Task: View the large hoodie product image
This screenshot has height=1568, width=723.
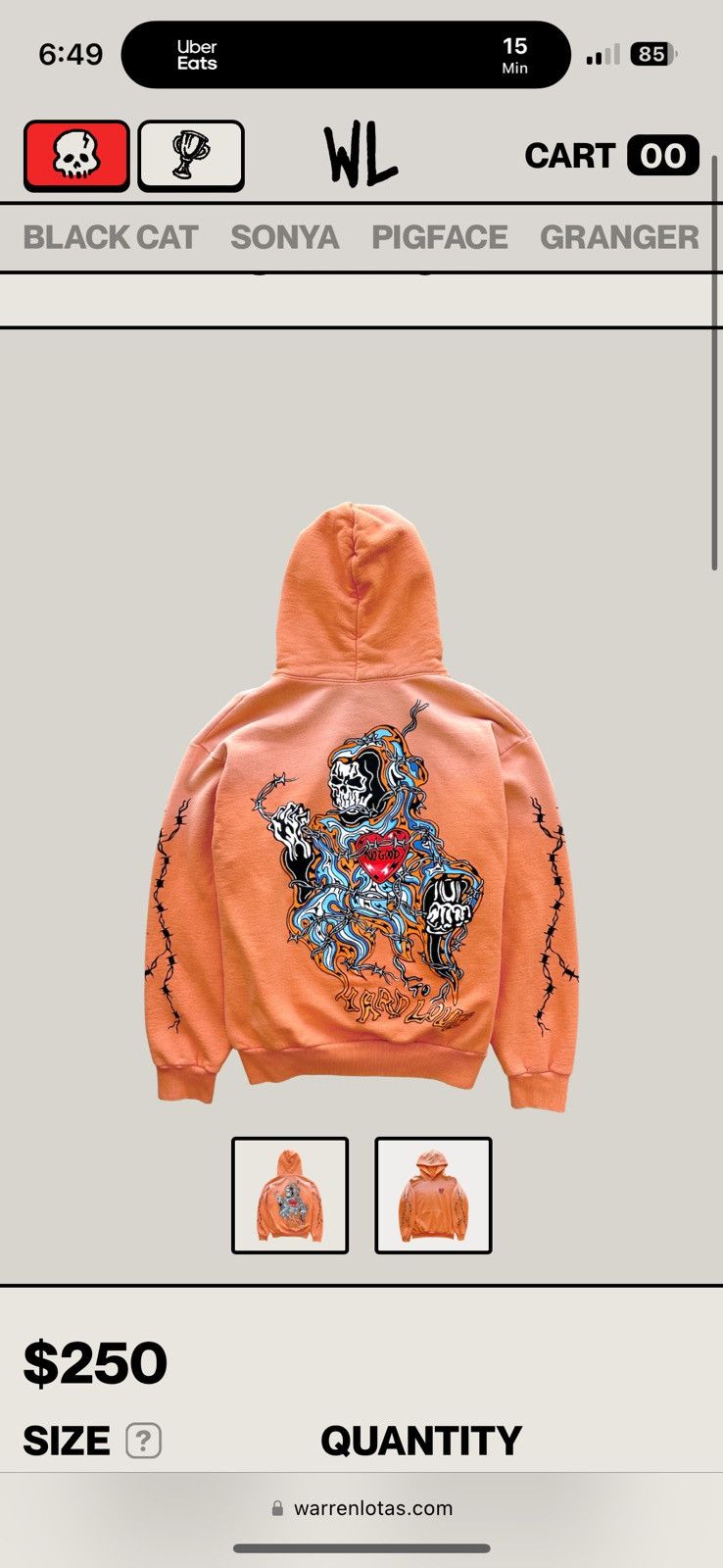Action: [x=361, y=808]
